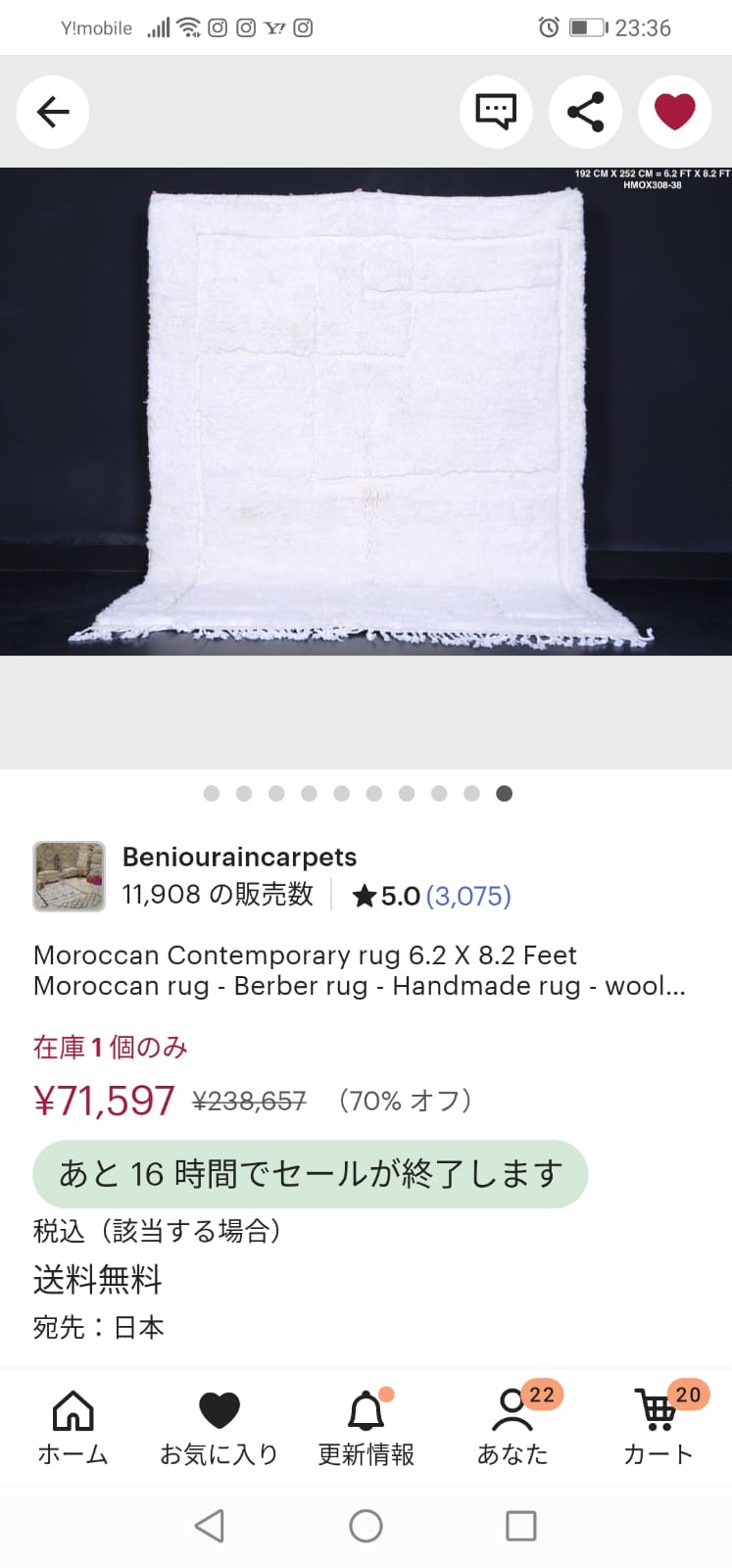
Task: Remove this item from favorites
Action: (x=674, y=112)
